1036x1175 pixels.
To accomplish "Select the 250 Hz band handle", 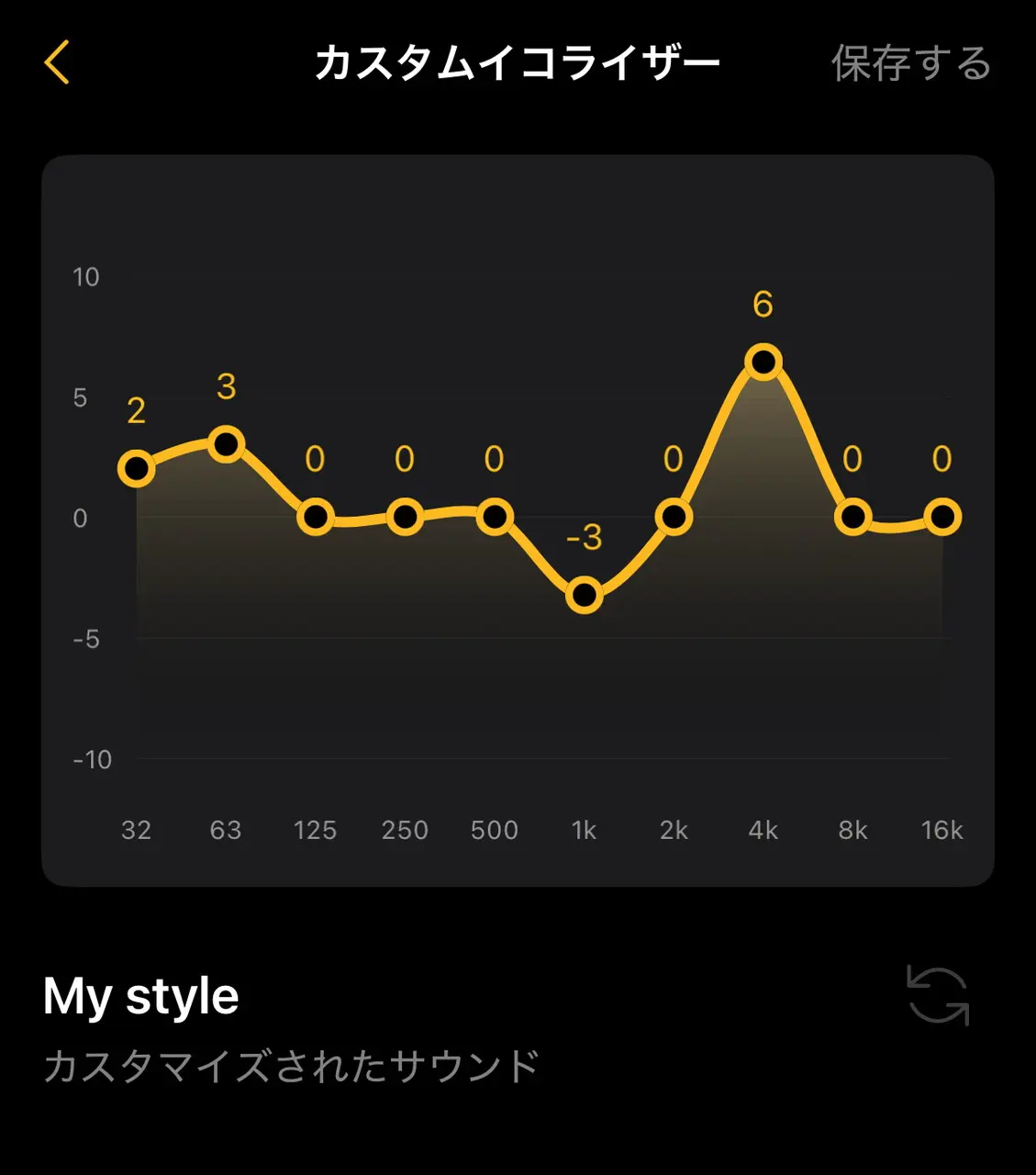I will pos(405,517).
